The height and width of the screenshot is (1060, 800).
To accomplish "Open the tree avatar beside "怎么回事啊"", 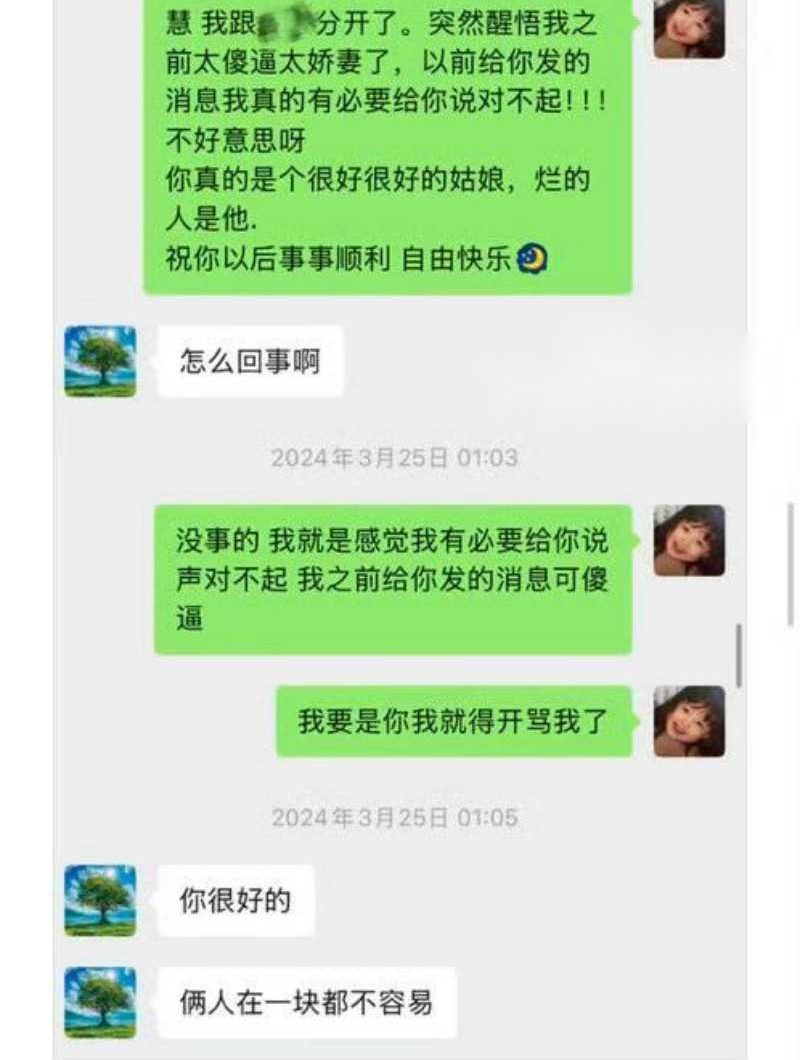I will [100, 361].
